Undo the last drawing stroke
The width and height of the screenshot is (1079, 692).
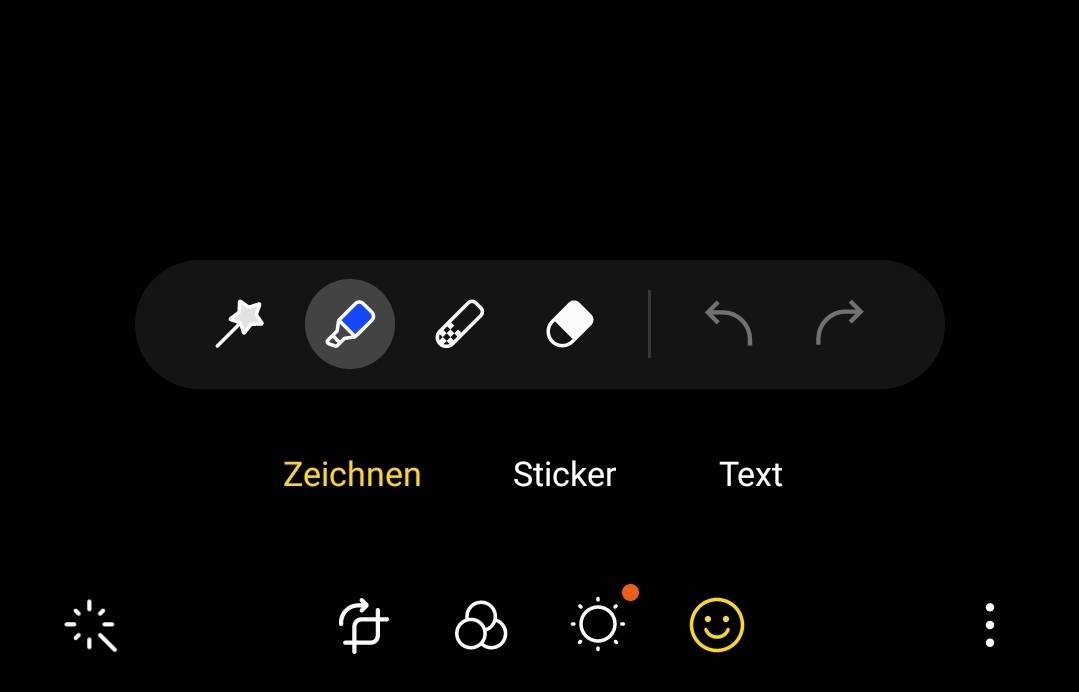tap(728, 324)
